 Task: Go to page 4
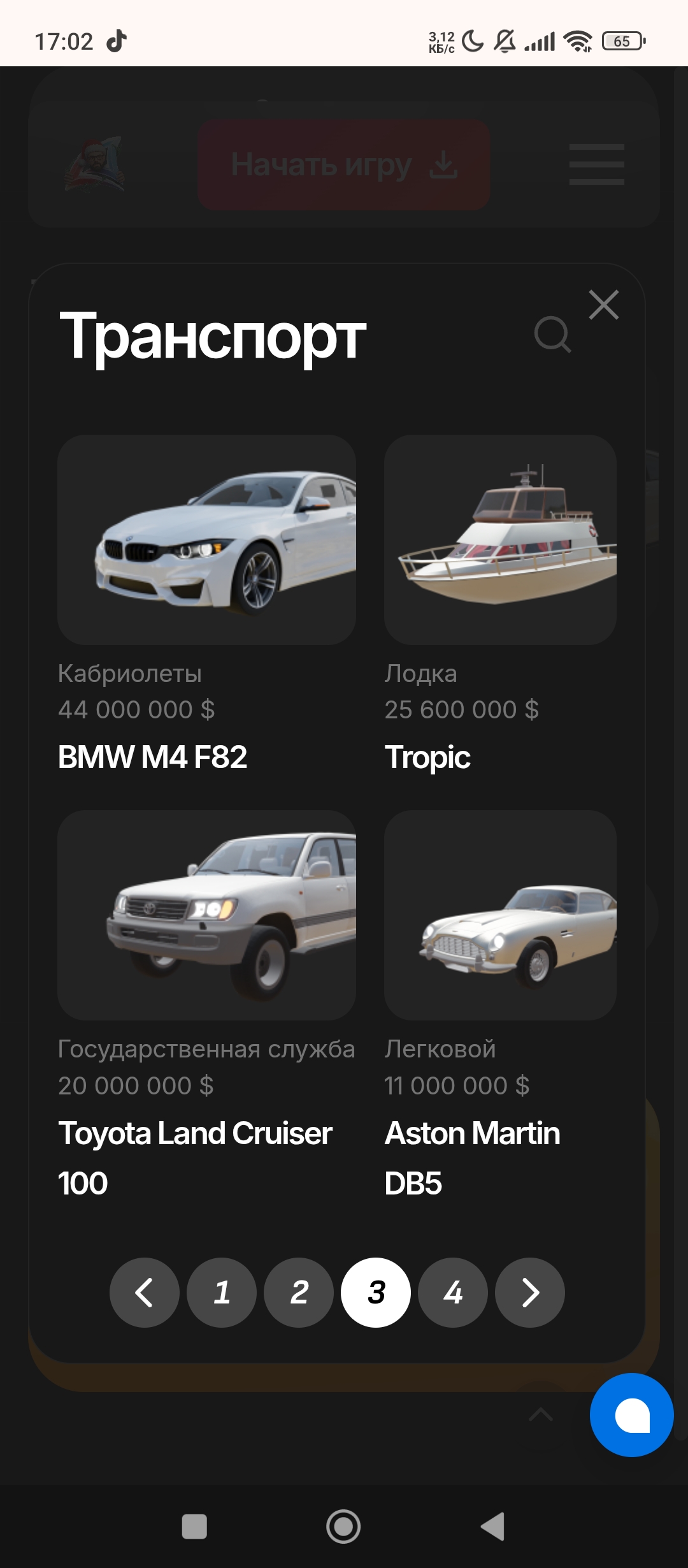tap(453, 1293)
